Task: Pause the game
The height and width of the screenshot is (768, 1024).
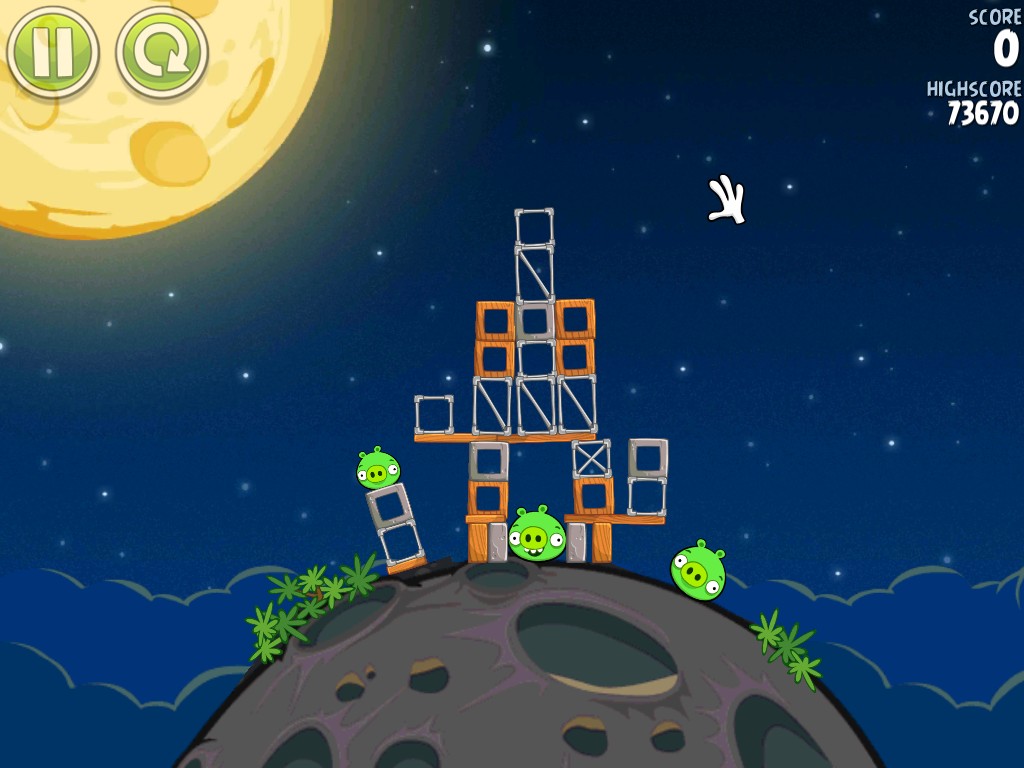Action: (52, 51)
